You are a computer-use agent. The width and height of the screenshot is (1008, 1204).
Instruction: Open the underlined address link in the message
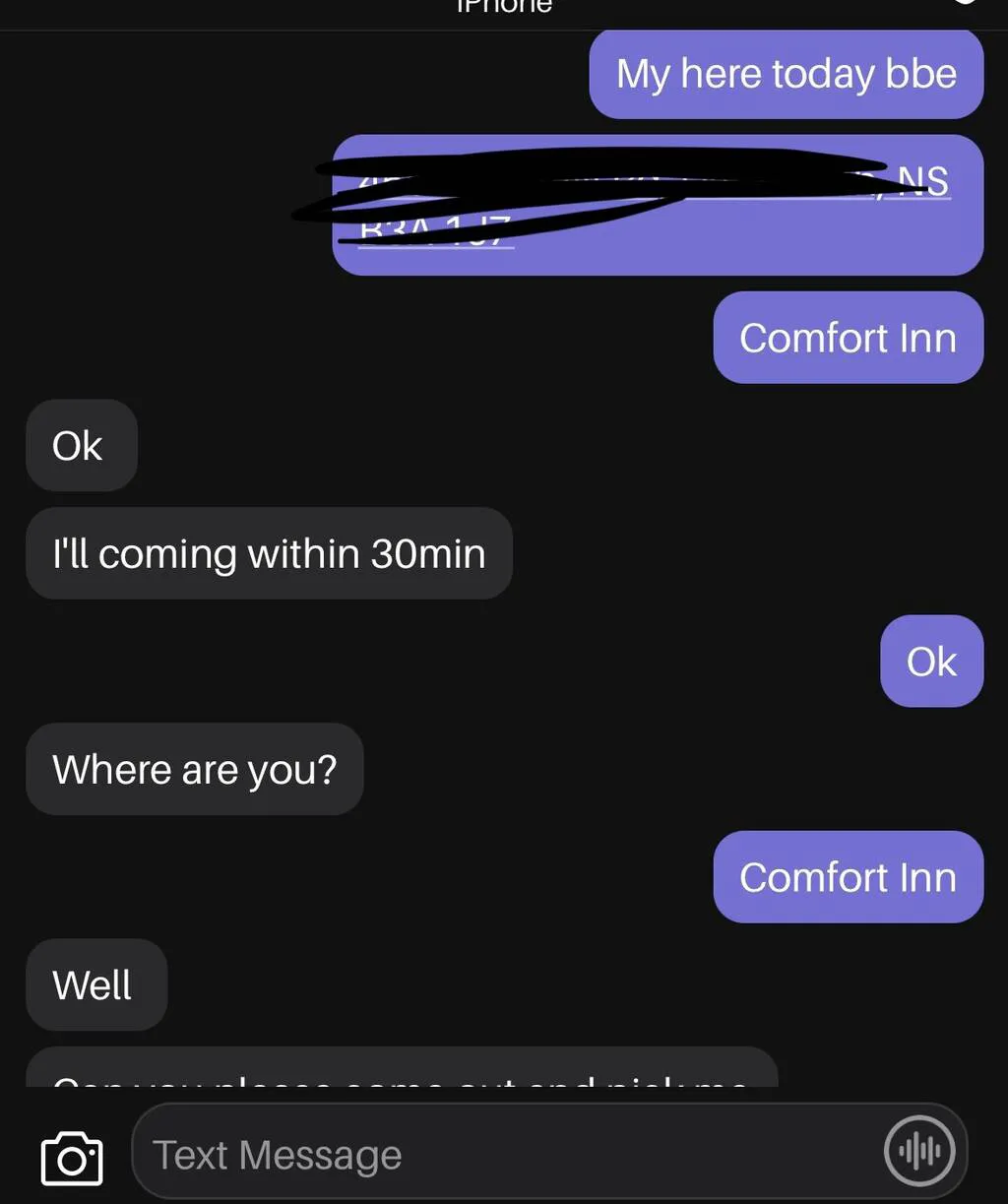pyautogui.click(x=921, y=182)
